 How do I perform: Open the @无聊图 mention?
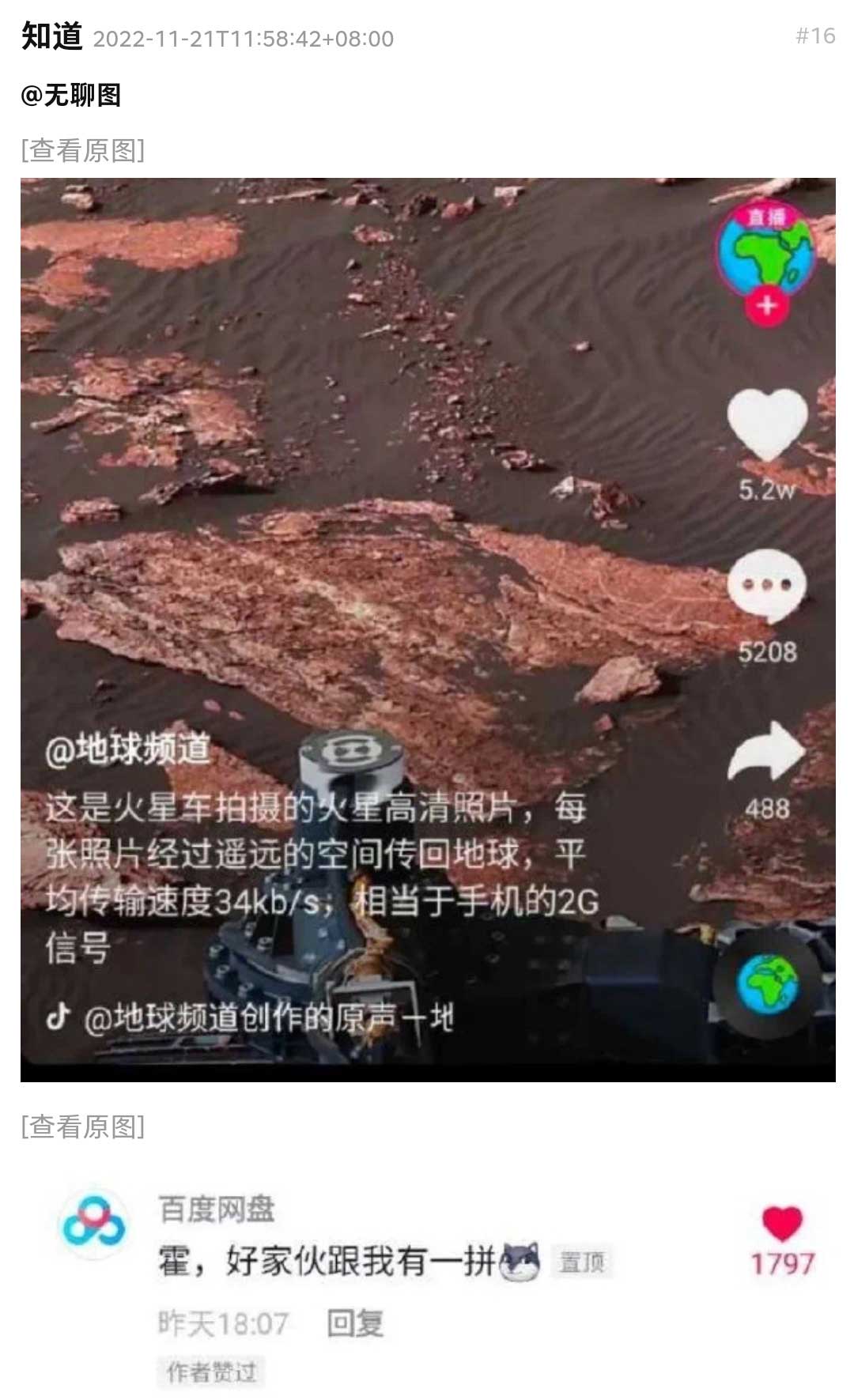point(71,96)
